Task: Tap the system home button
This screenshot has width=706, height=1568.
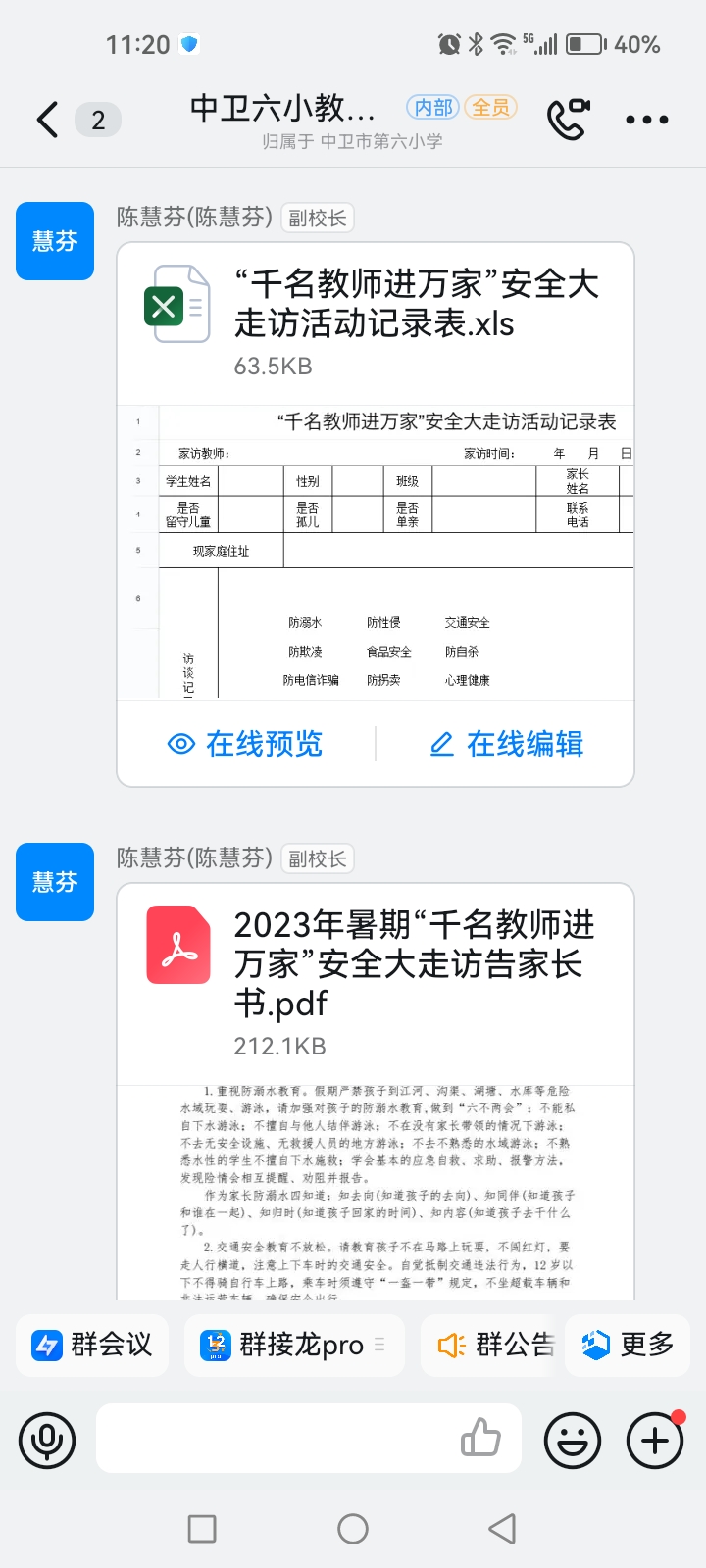Action: click(x=353, y=1529)
